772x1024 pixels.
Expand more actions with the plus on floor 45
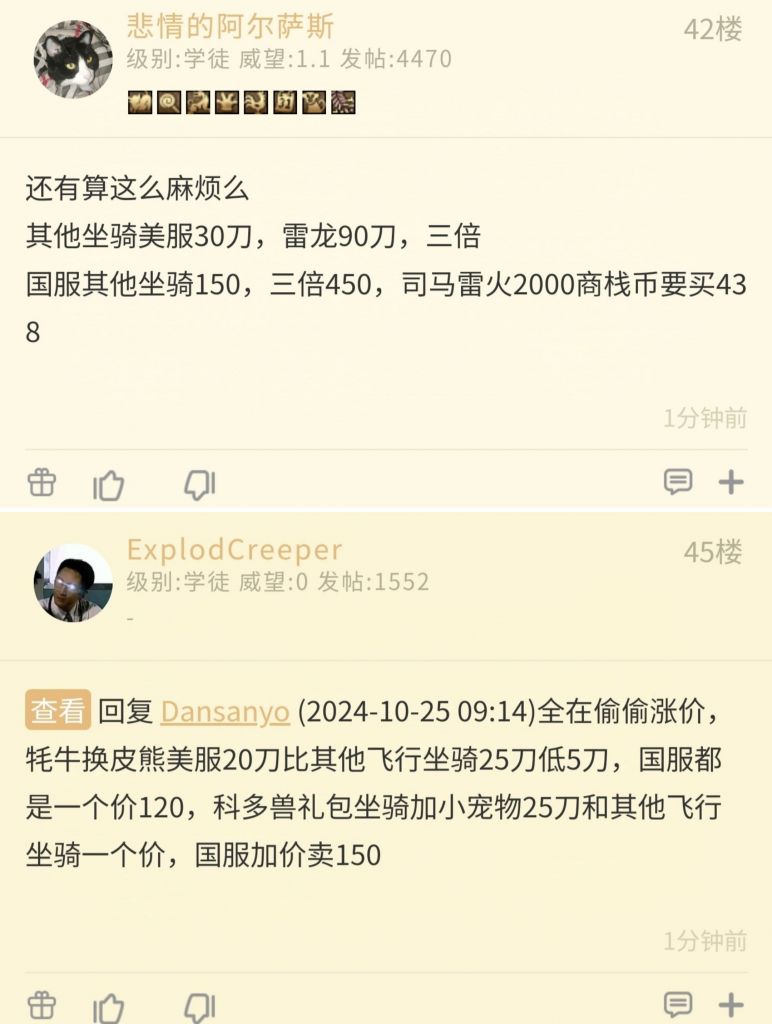729,1004
